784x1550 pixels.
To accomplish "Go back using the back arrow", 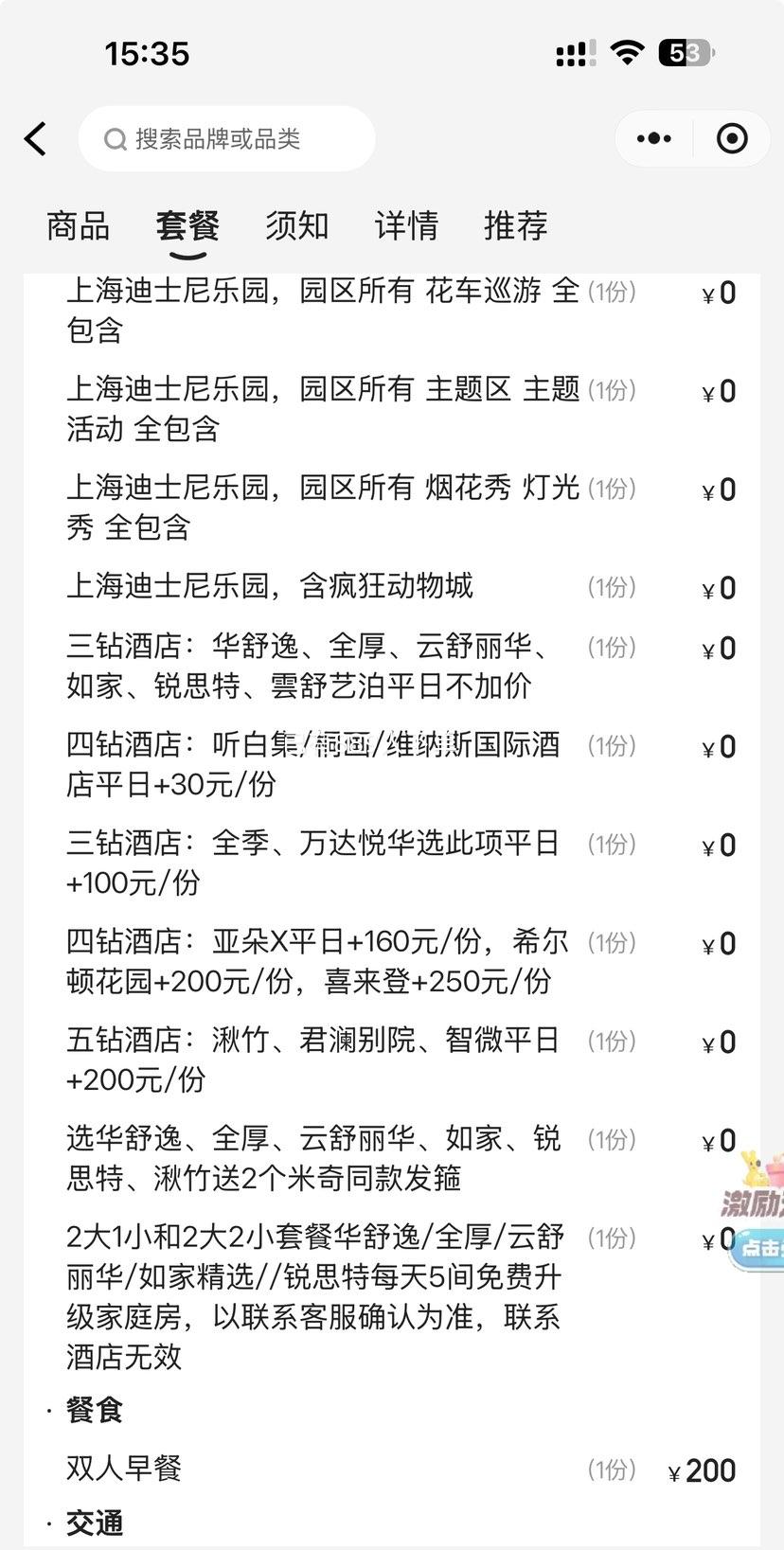I will pyautogui.click(x=36, y=139).
